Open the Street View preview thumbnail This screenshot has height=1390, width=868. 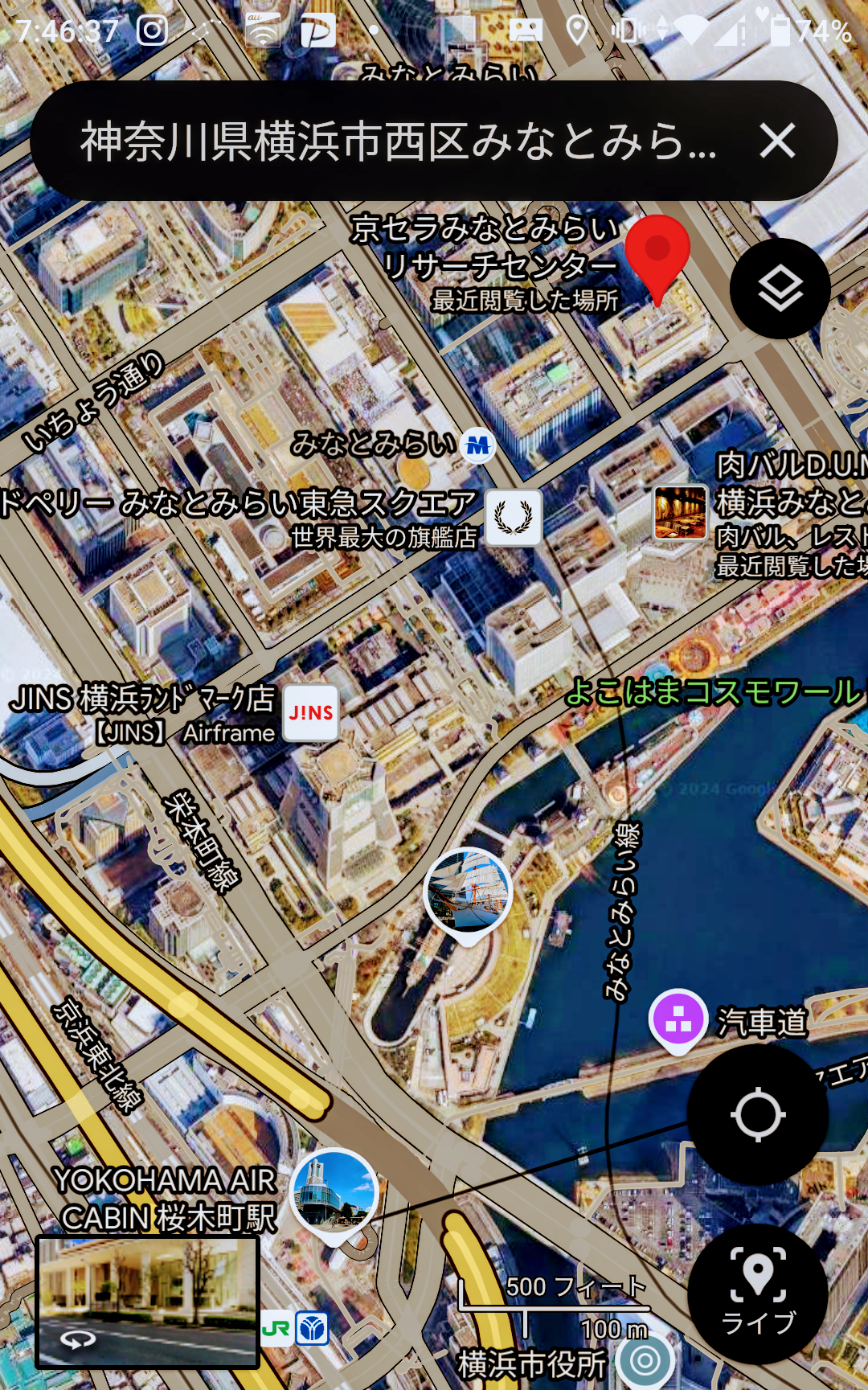pyautogui.click(x=148, y=1302)
